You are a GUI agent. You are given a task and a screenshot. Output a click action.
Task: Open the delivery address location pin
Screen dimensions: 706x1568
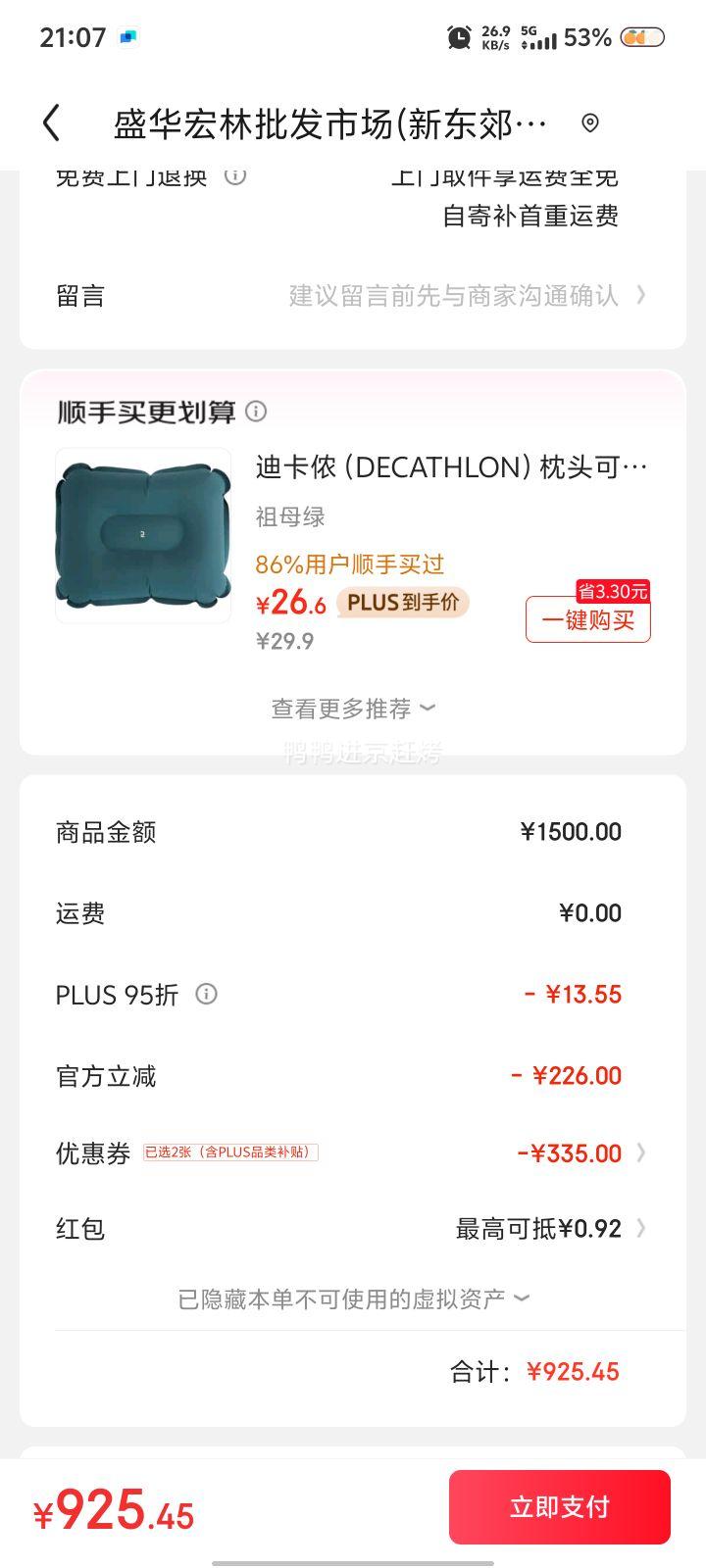click(x=589, y=123)
